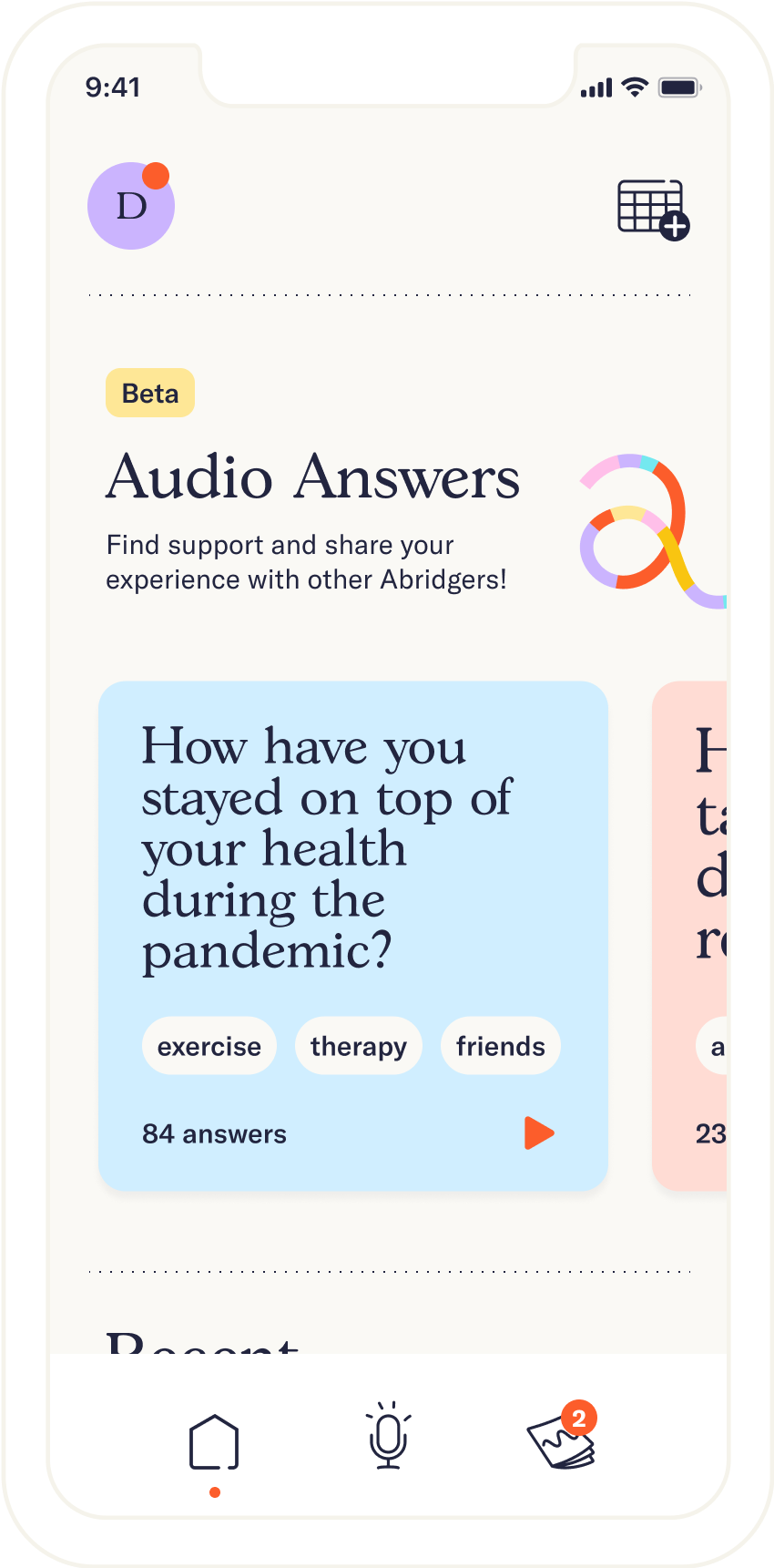Open the pandemic health question card
The width and height of the screenshot is (774, 1568).
tap(353, 935)
